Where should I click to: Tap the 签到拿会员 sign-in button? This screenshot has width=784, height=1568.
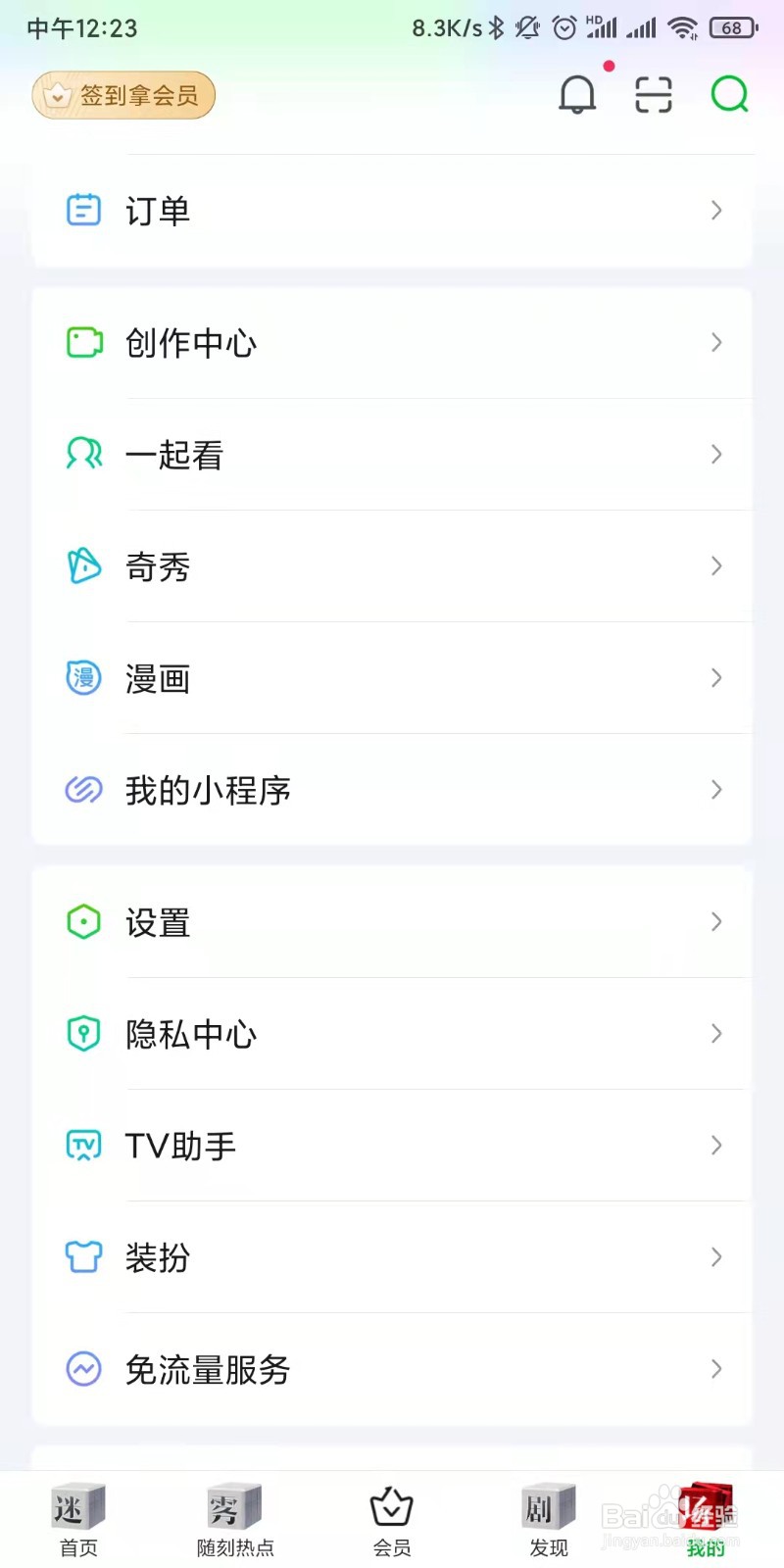coord(122,94)
